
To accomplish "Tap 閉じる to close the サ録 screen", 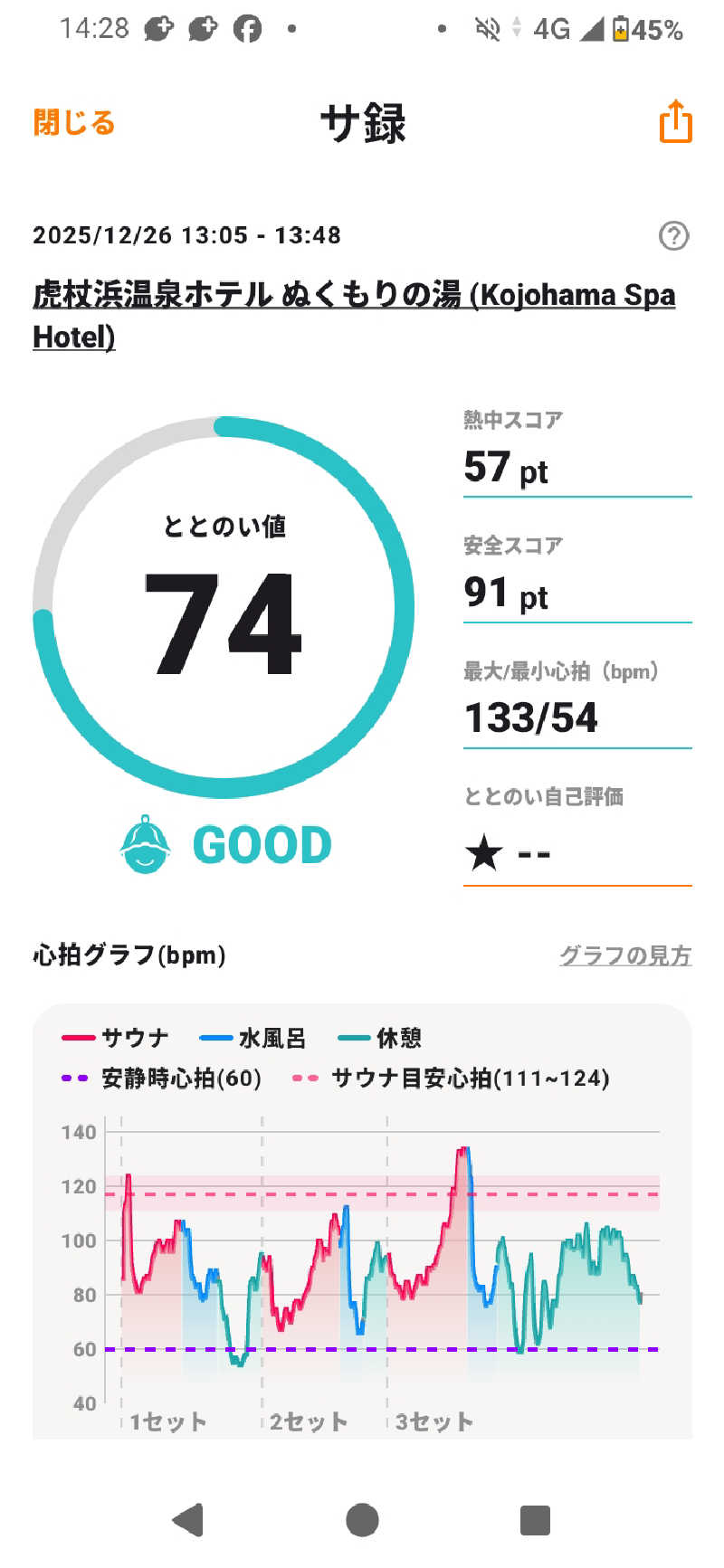I will click(74, 122).
